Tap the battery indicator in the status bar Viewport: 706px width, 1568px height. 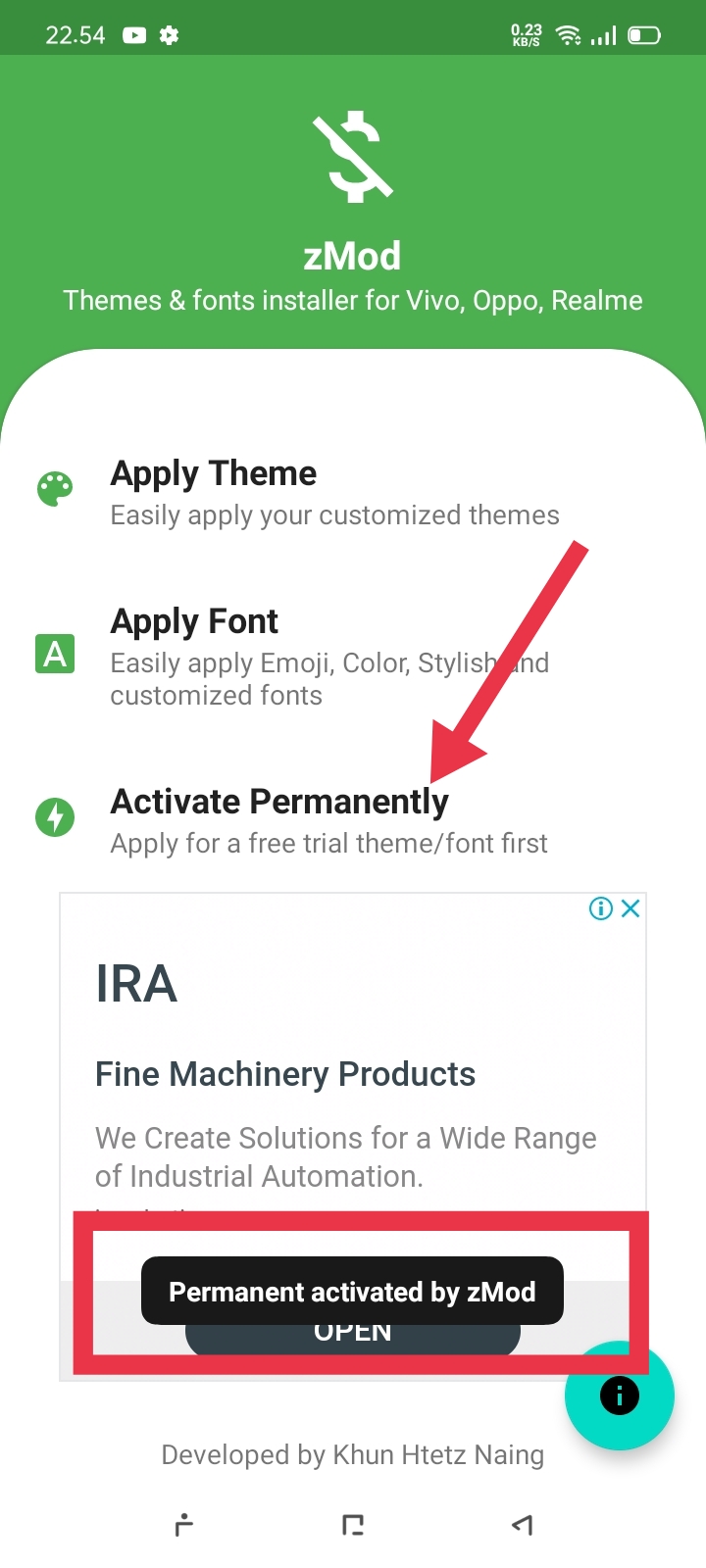644,34
